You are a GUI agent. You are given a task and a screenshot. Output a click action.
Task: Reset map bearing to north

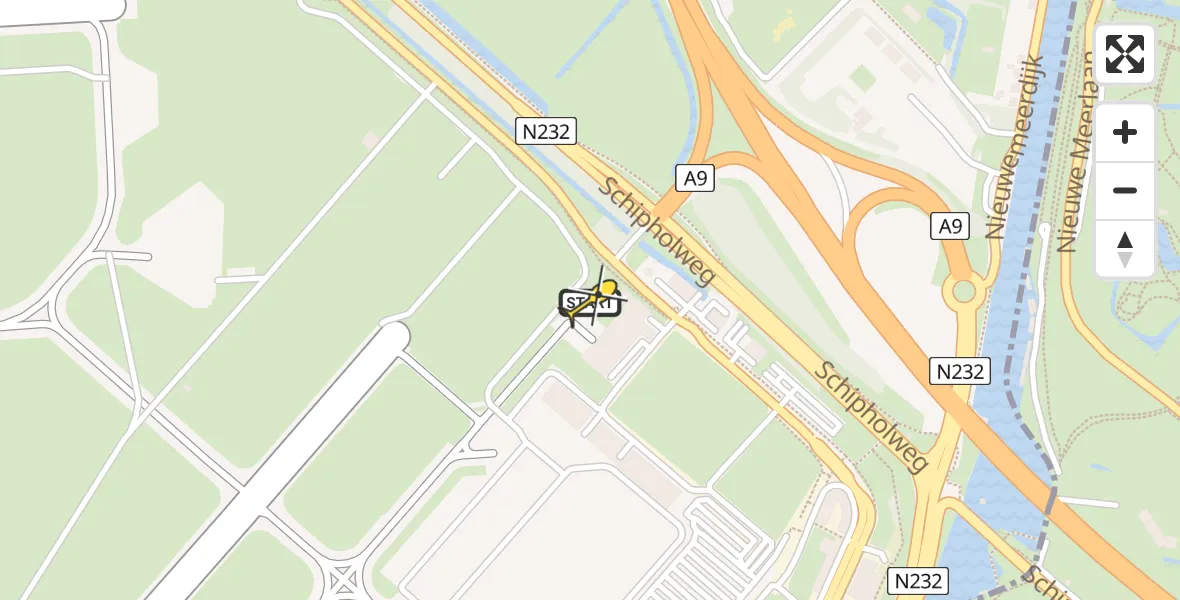tap(1125, 248)
